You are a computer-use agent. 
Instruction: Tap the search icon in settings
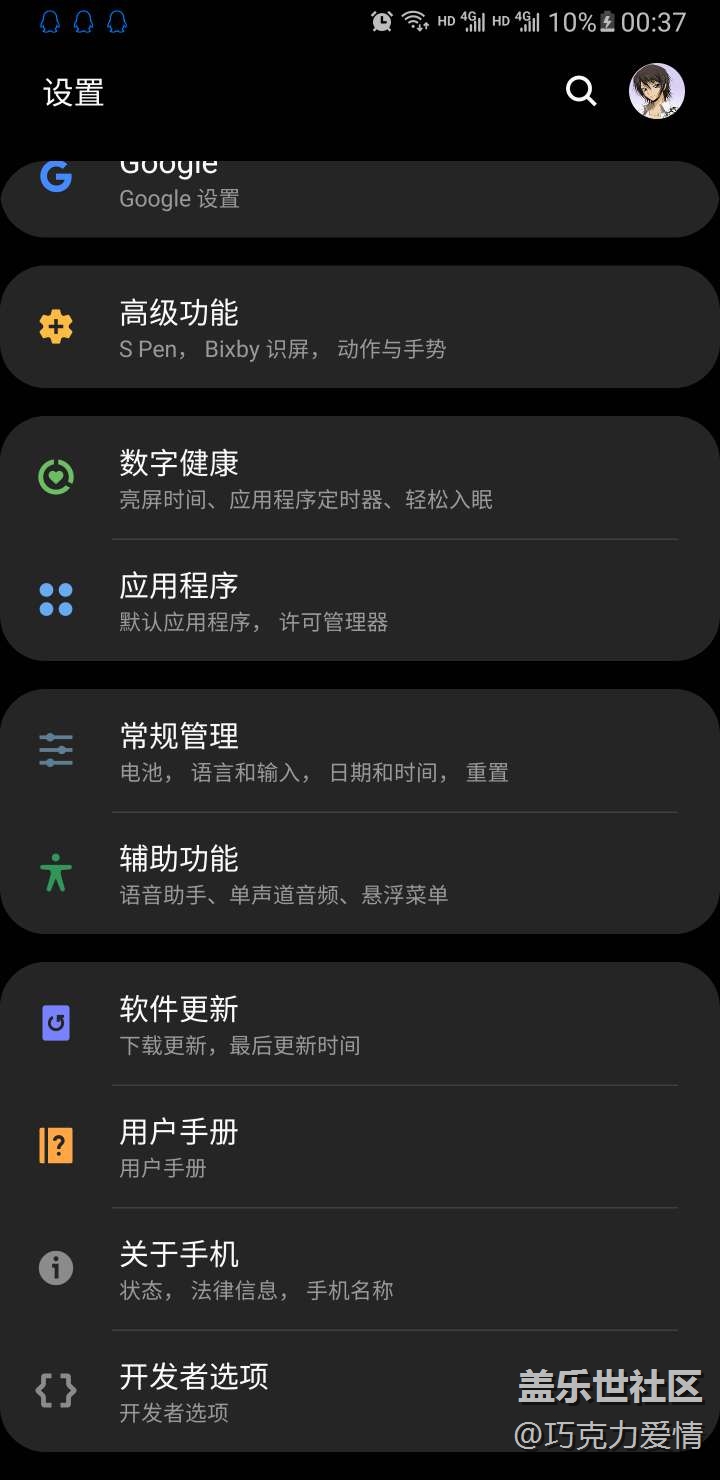tap(581, 92)
